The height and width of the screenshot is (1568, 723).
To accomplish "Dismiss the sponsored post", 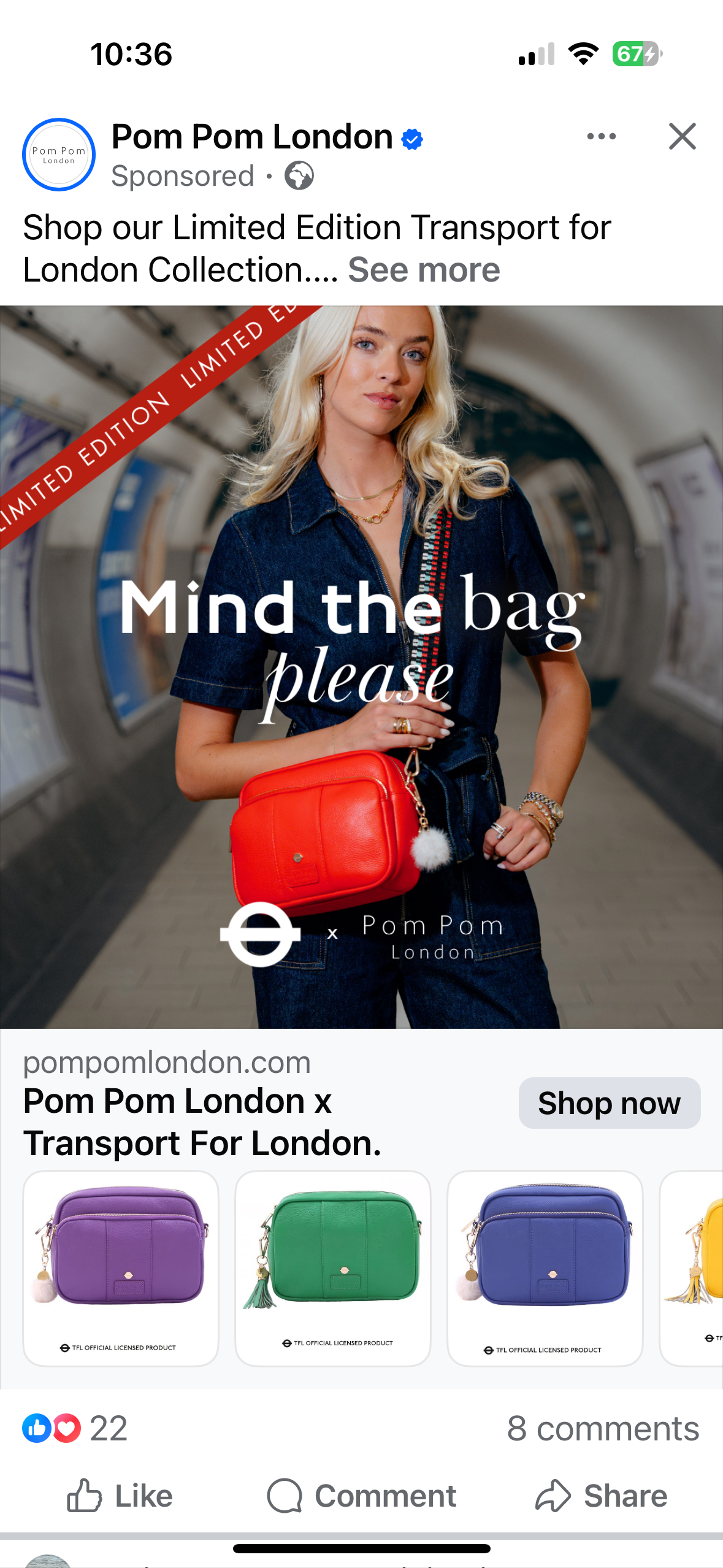I will 682,136.
